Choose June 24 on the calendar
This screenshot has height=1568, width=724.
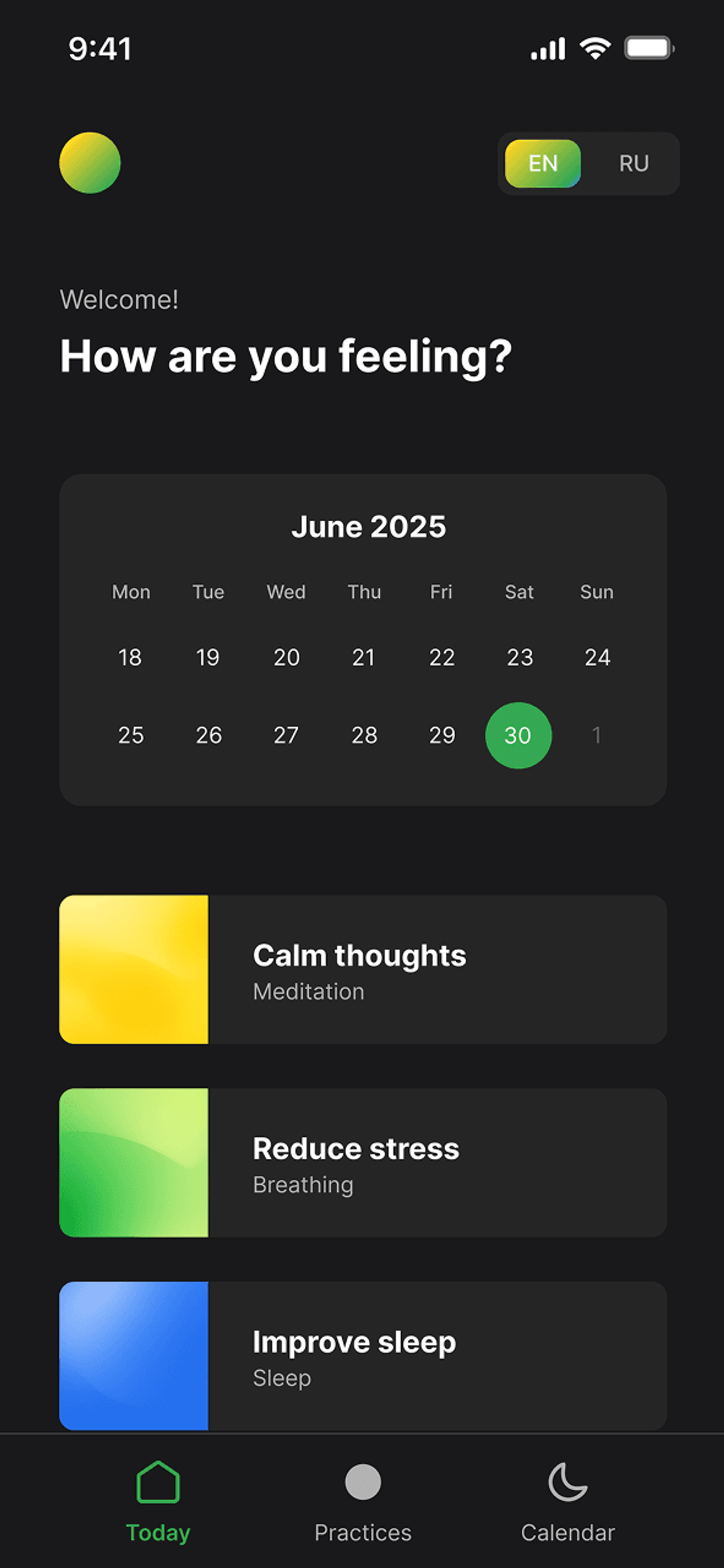click(x=597, y=658)
